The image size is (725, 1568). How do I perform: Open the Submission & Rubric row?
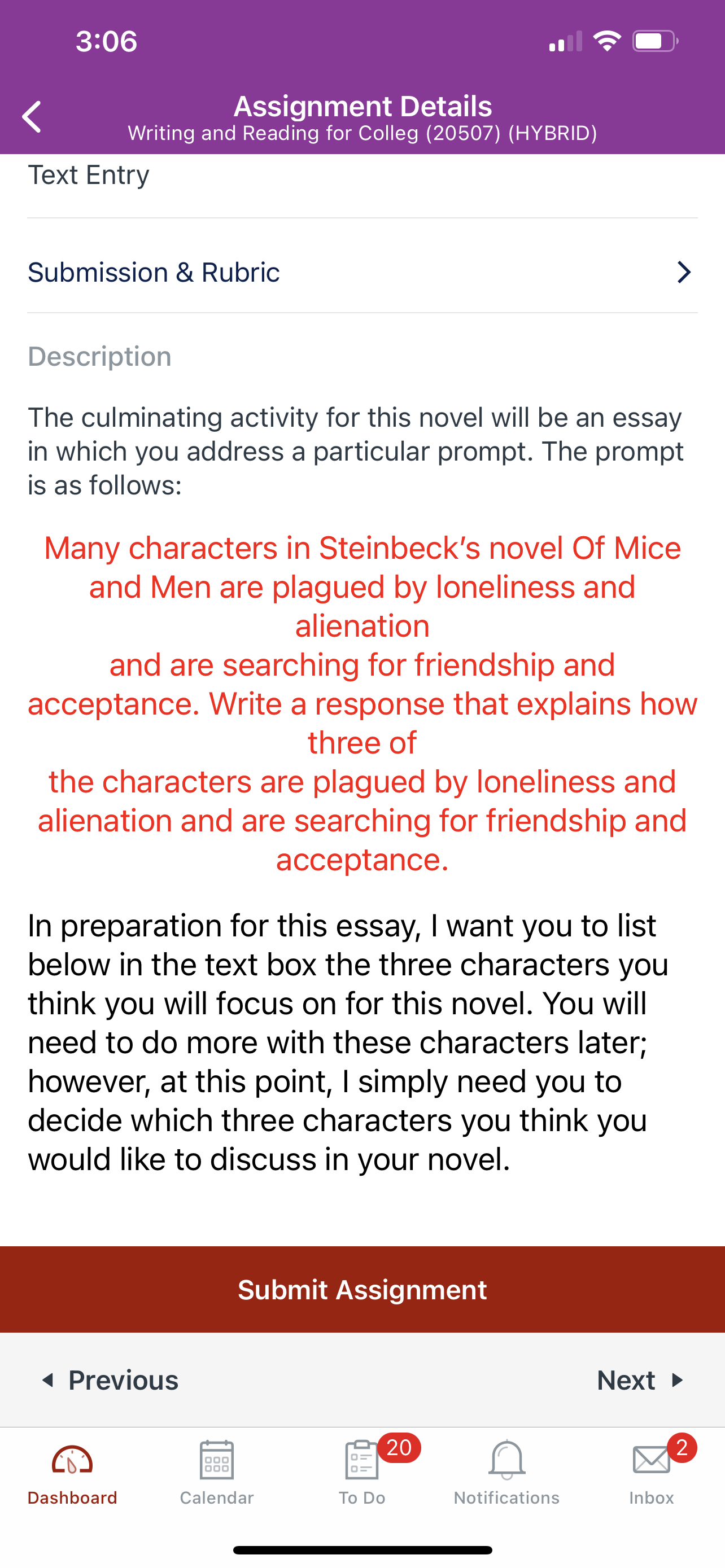[x=362, y=272]
